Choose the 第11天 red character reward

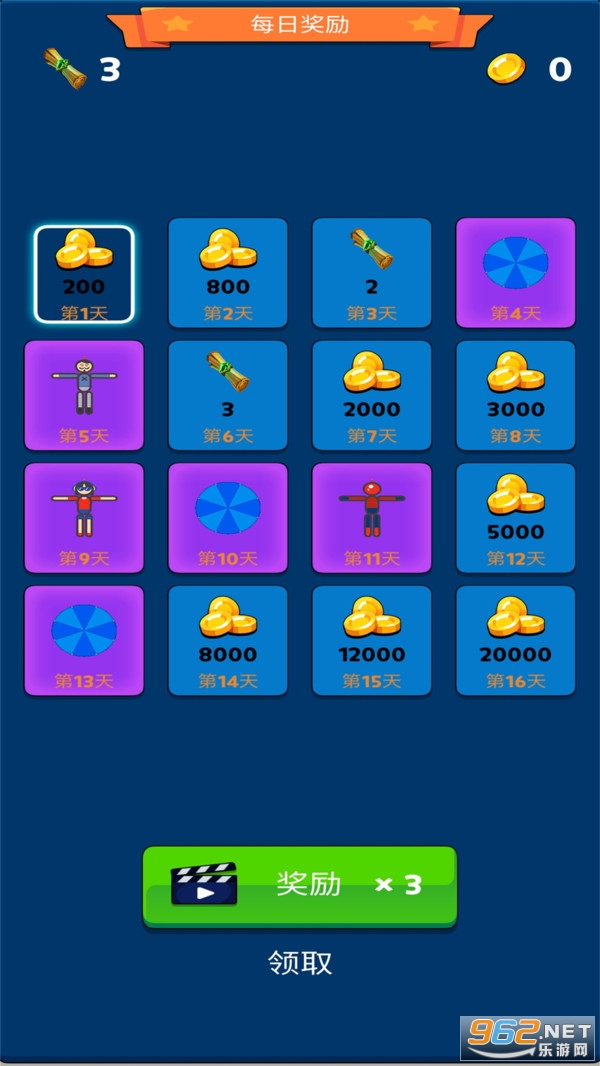(372, 518)
